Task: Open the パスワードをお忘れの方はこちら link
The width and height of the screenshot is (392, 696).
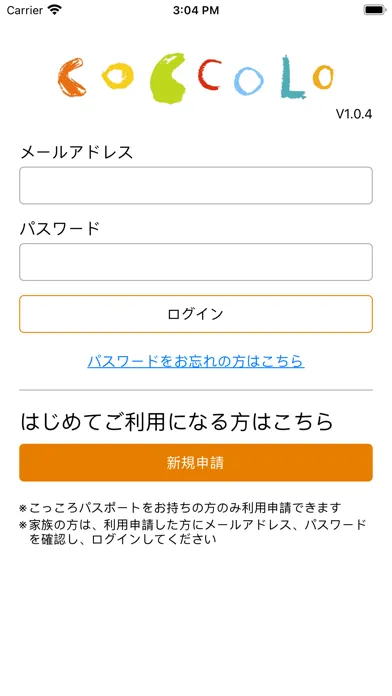Action: pyautogui.click(x=196, y=361)
